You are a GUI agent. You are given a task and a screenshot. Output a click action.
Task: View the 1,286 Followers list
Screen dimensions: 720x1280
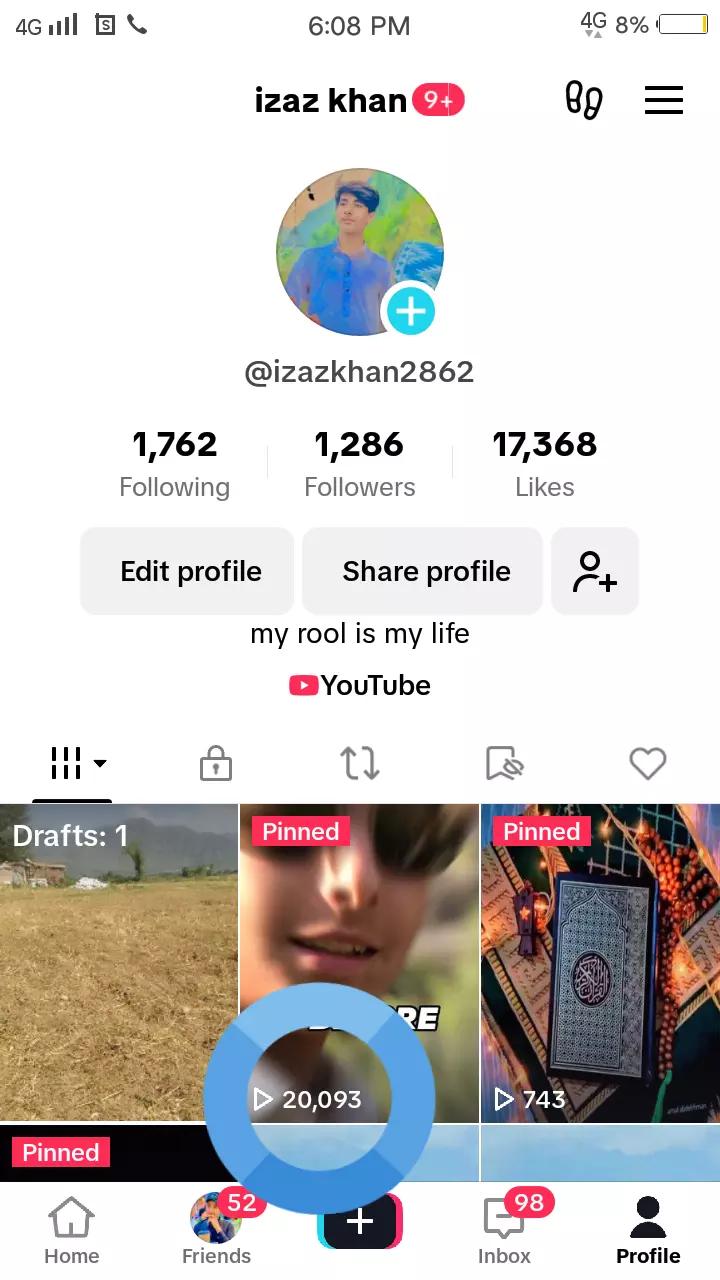click(x=359, y=463)
